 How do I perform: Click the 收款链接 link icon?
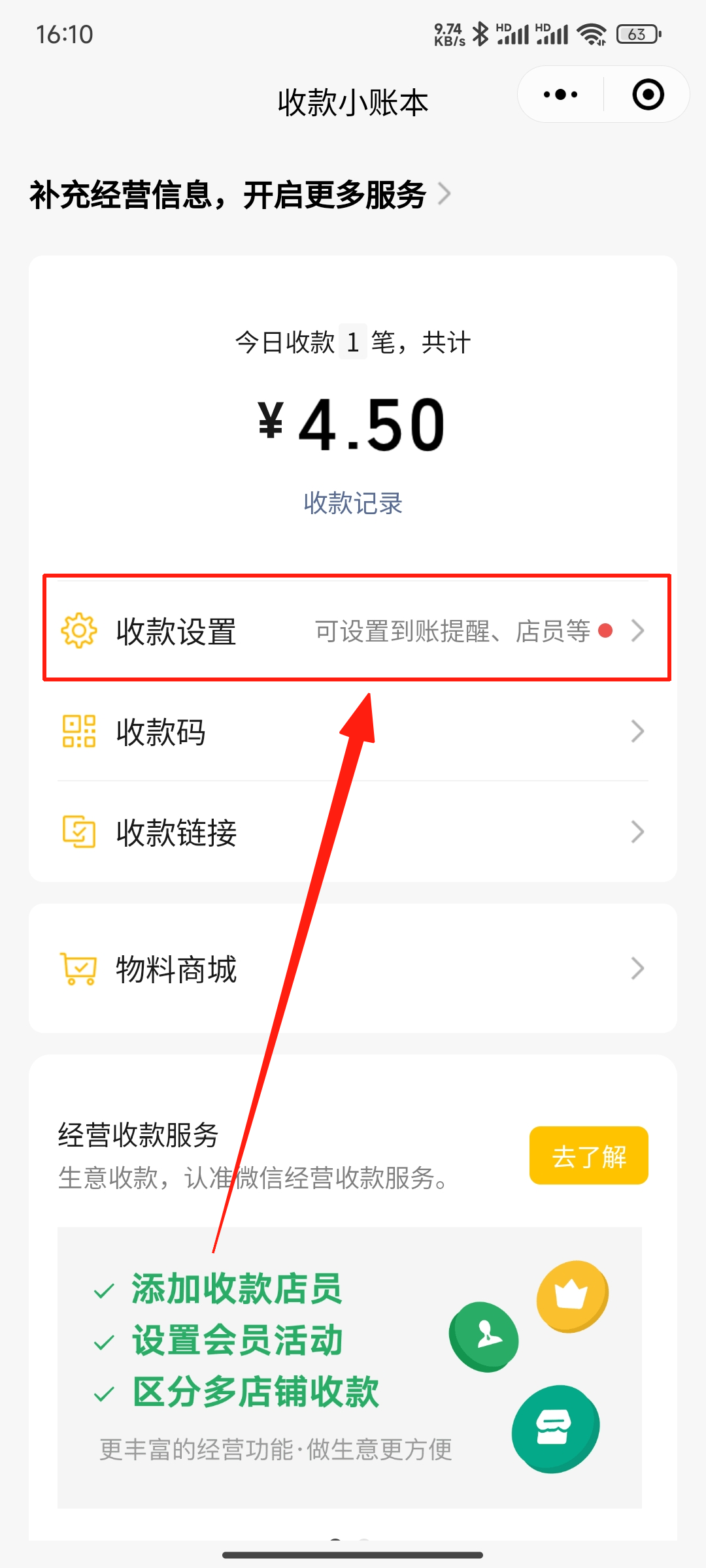pyautogui.click(x=78, y=831)
